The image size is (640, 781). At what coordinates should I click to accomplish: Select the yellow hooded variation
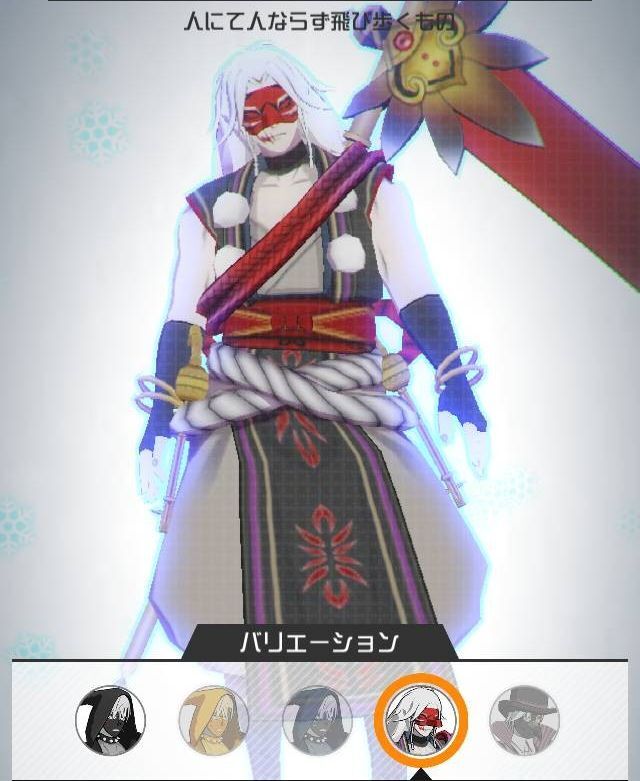click(x=214, y=720)
